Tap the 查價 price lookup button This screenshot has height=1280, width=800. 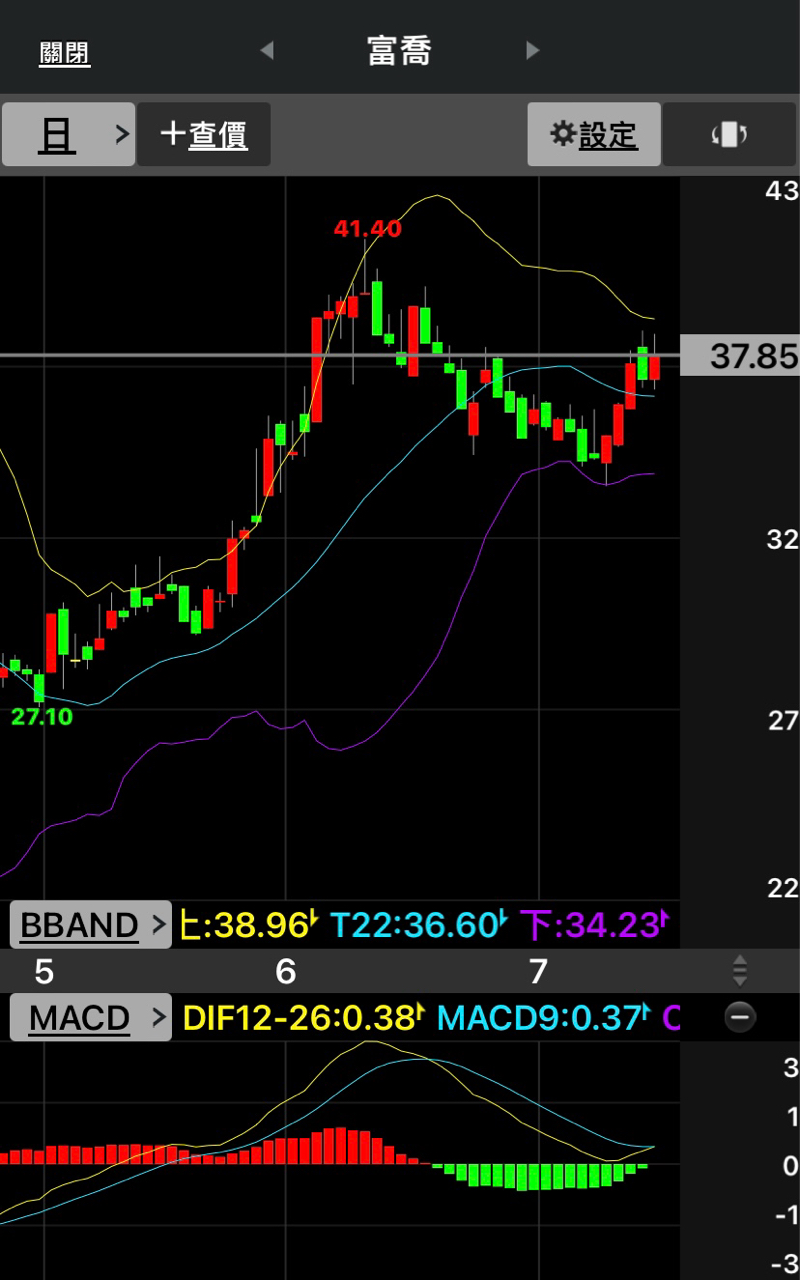204,135
